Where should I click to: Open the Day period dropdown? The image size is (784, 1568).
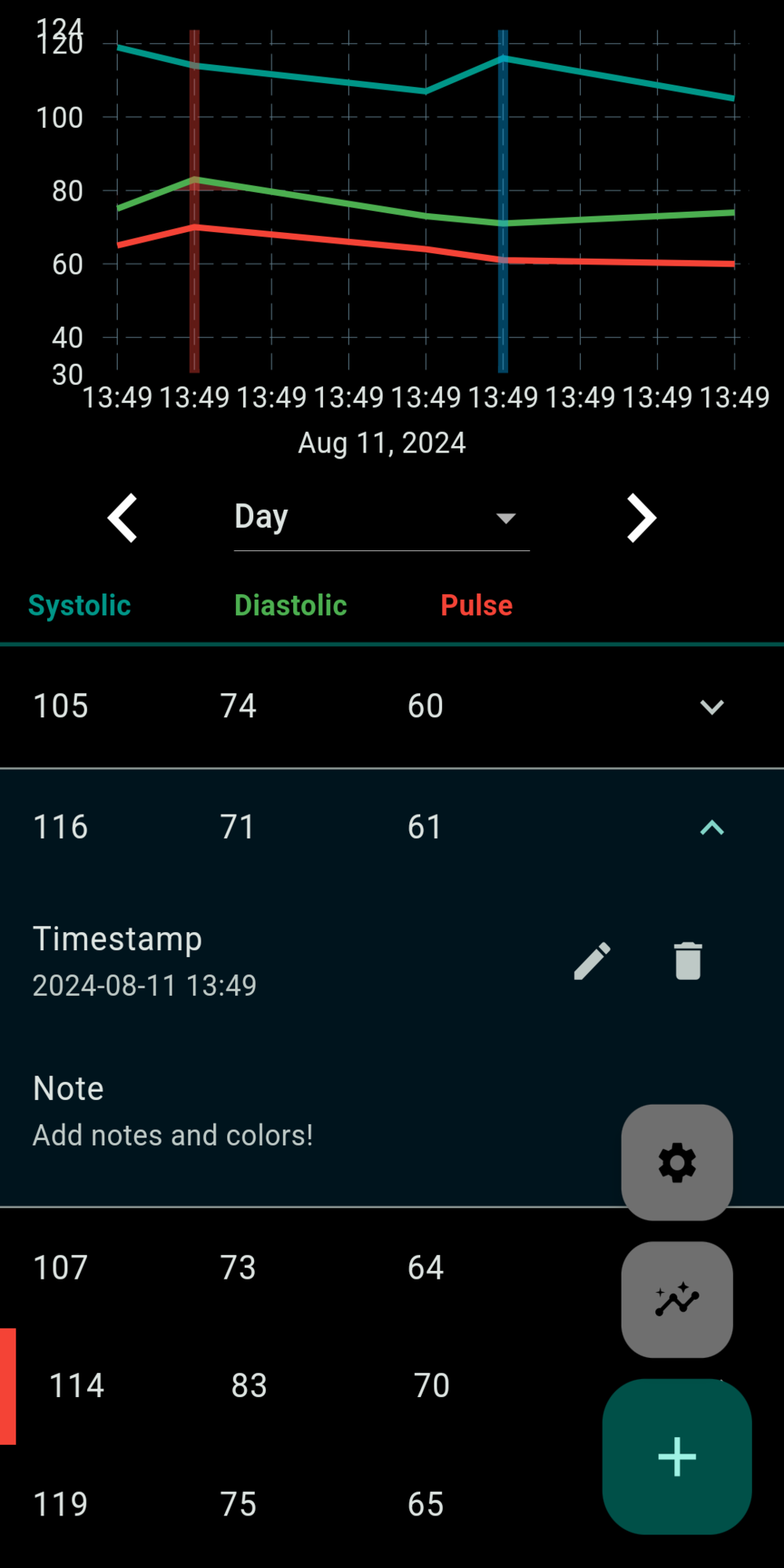[x=381, y=518]
